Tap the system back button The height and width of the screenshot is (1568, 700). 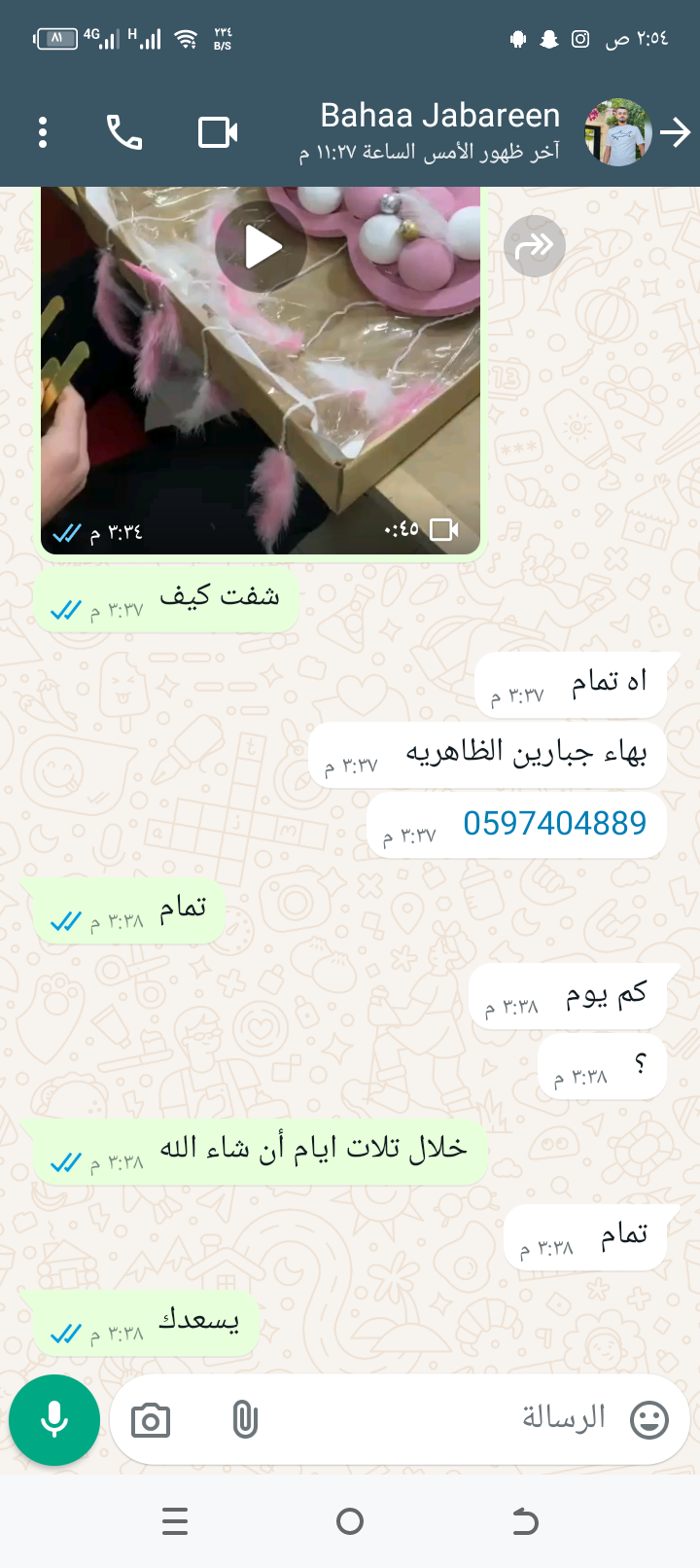[525, 1521]
